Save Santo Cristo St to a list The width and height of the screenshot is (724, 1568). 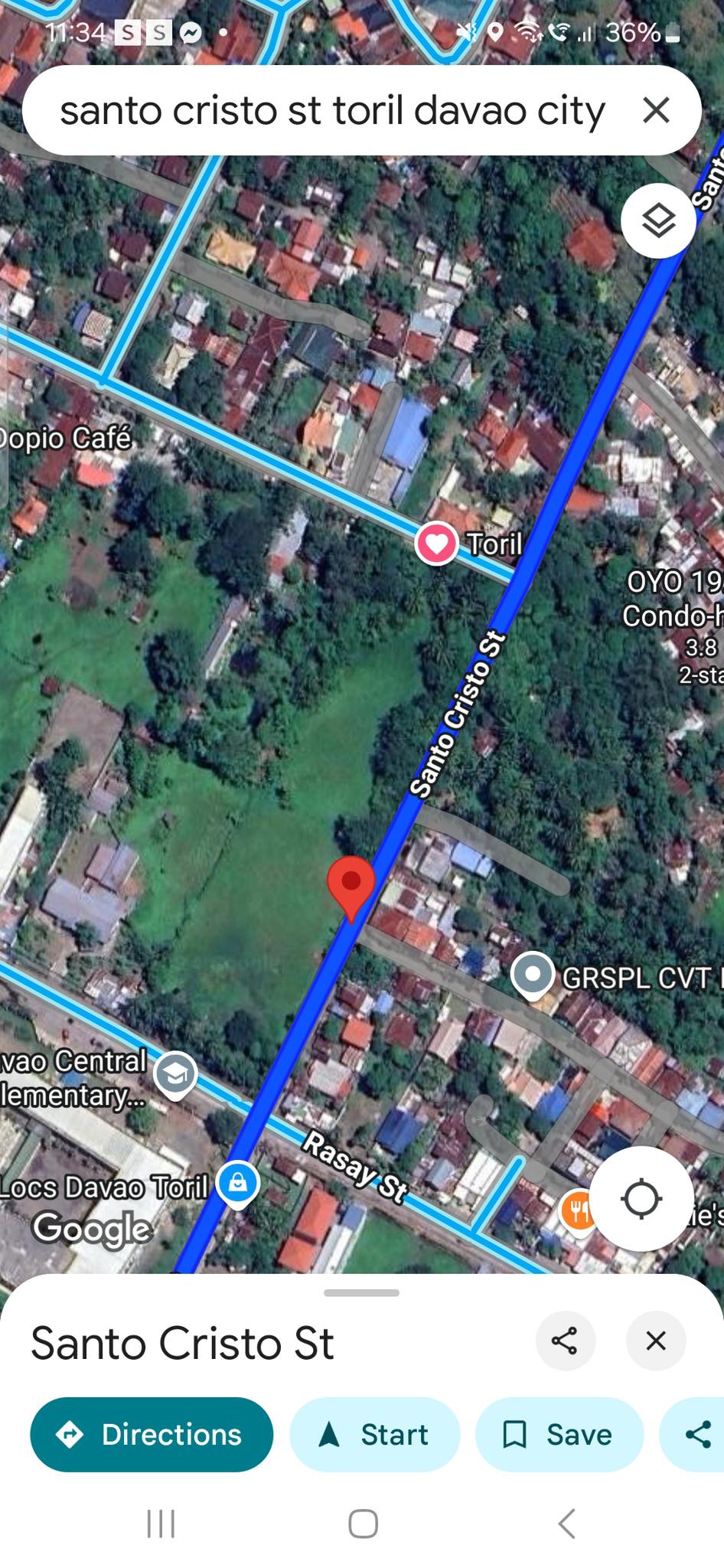[558, 1434]
